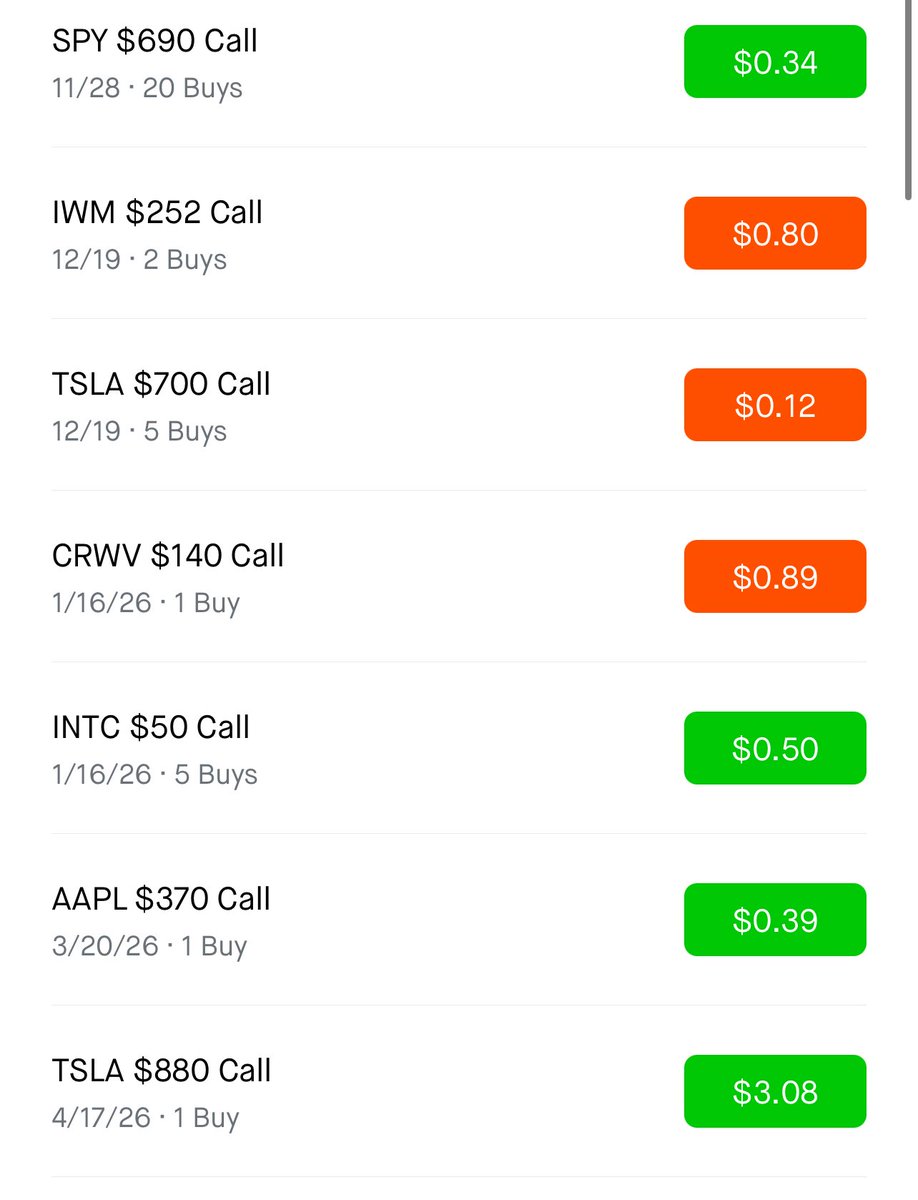Tap the orange $0.12 price button
This screenshot has width=918, height=1200.
click(x=775, y=405)
